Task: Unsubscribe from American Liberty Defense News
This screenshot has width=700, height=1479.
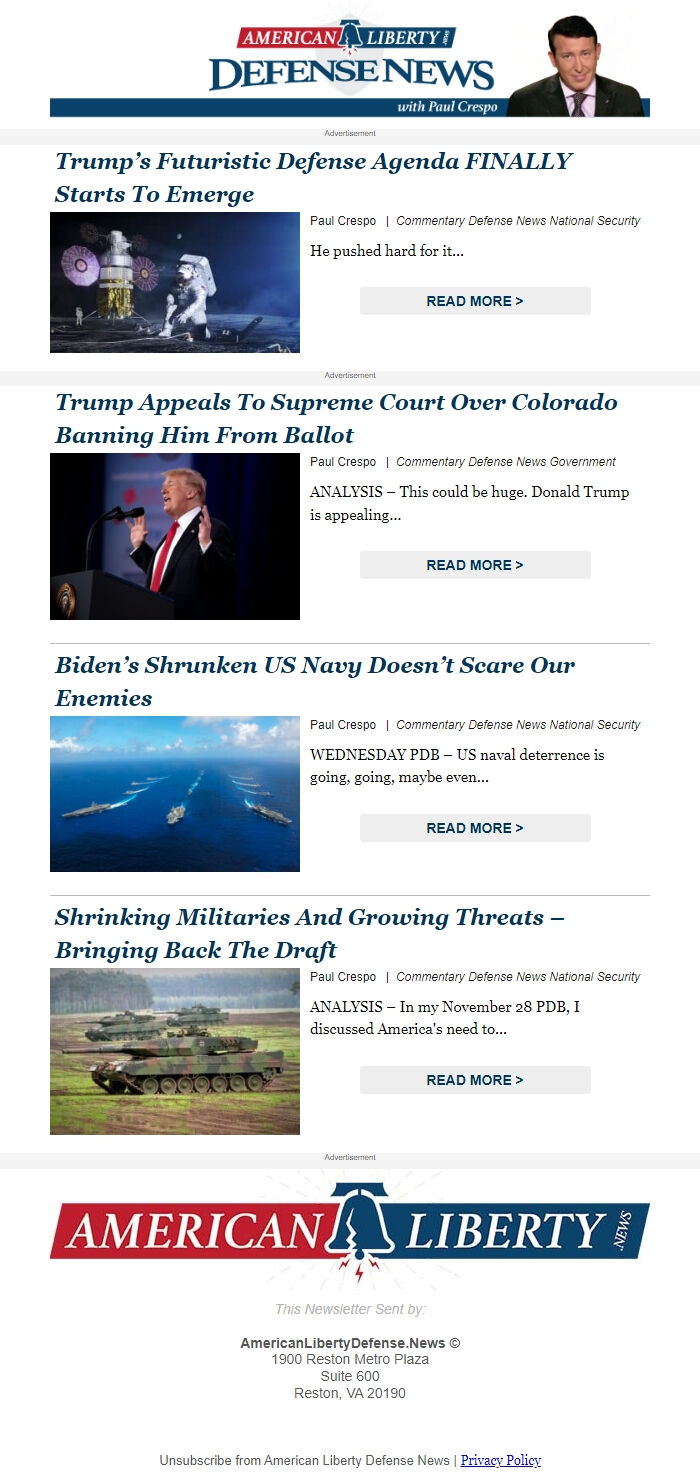Action: [304, 1460]
